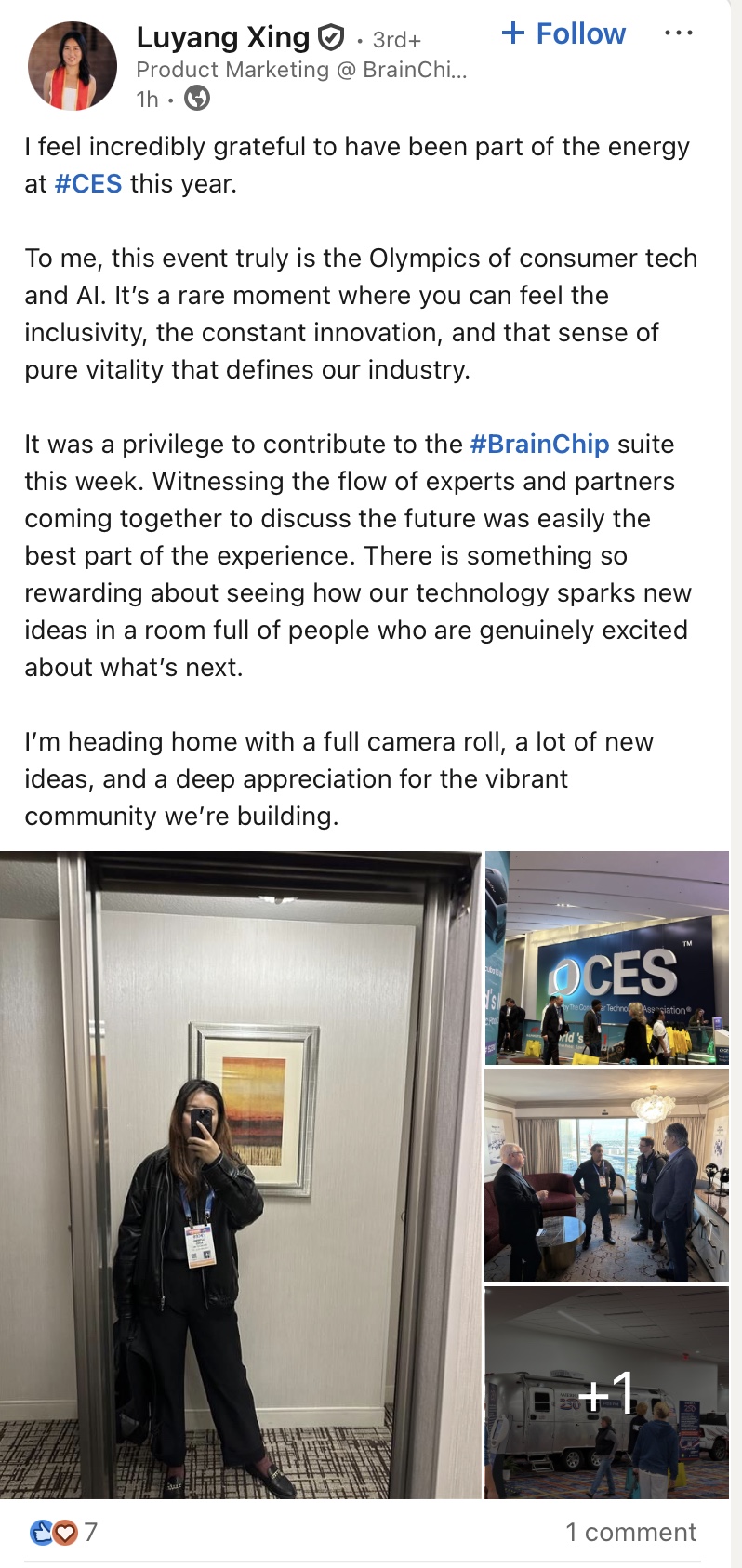This screenshot has width=742, height=1568.
Task: Follow Luyang Xing
Action: coord(563,34)
